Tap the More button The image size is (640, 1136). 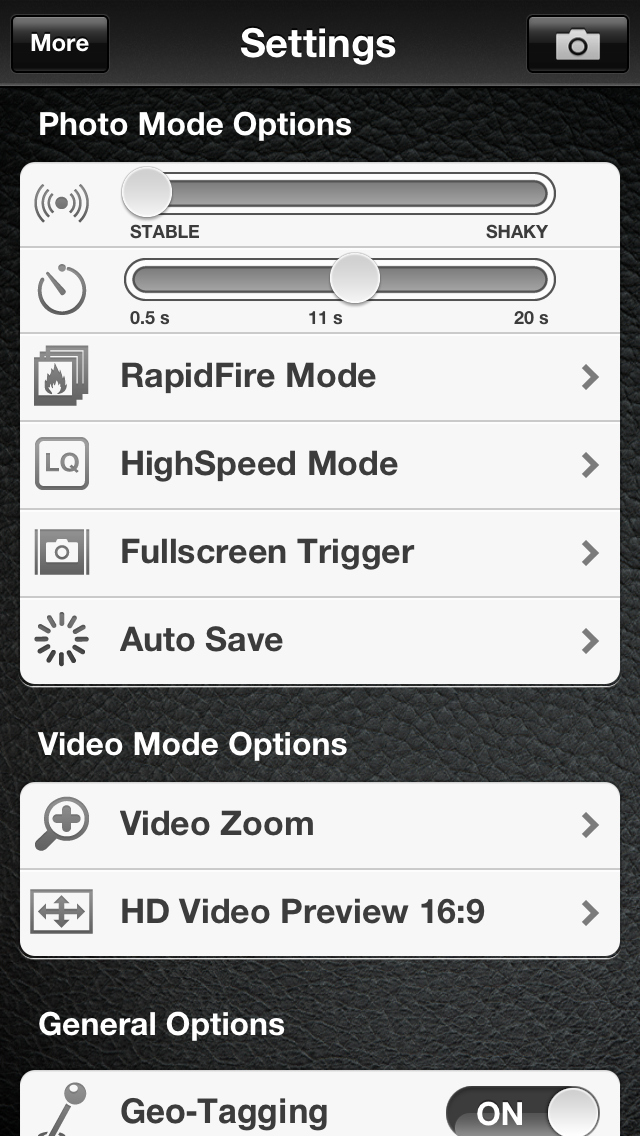(59, 44)
